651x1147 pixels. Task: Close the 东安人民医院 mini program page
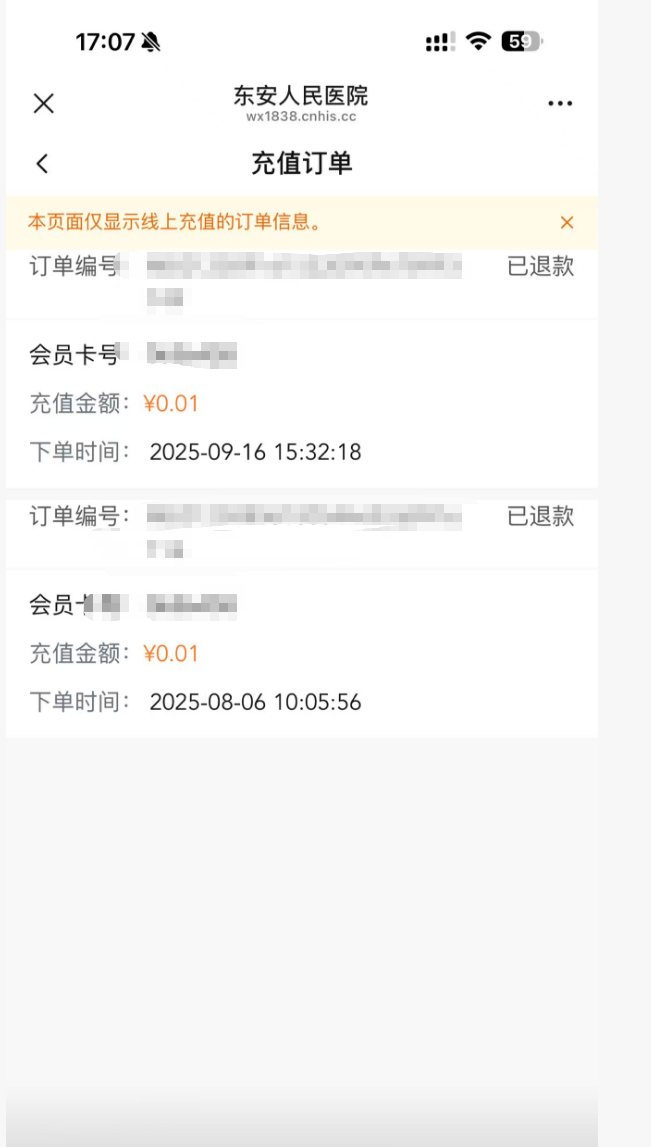point(43,103)
